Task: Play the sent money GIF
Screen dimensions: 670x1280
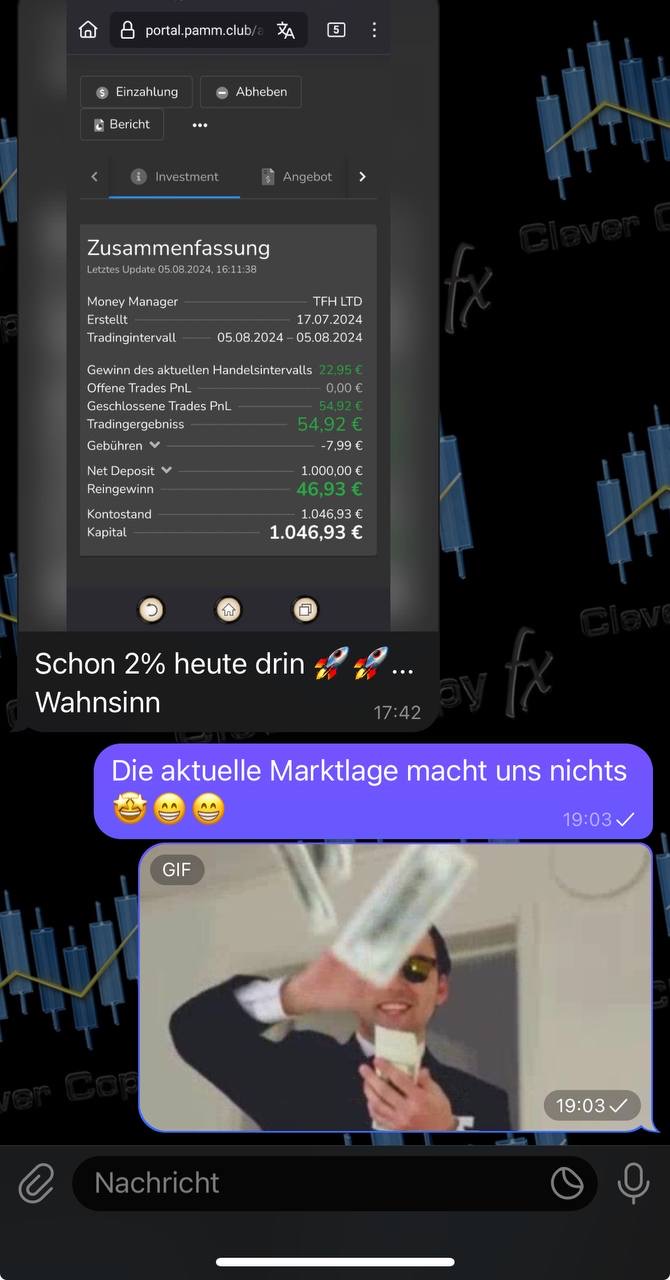Action: [x=395, y=987]
